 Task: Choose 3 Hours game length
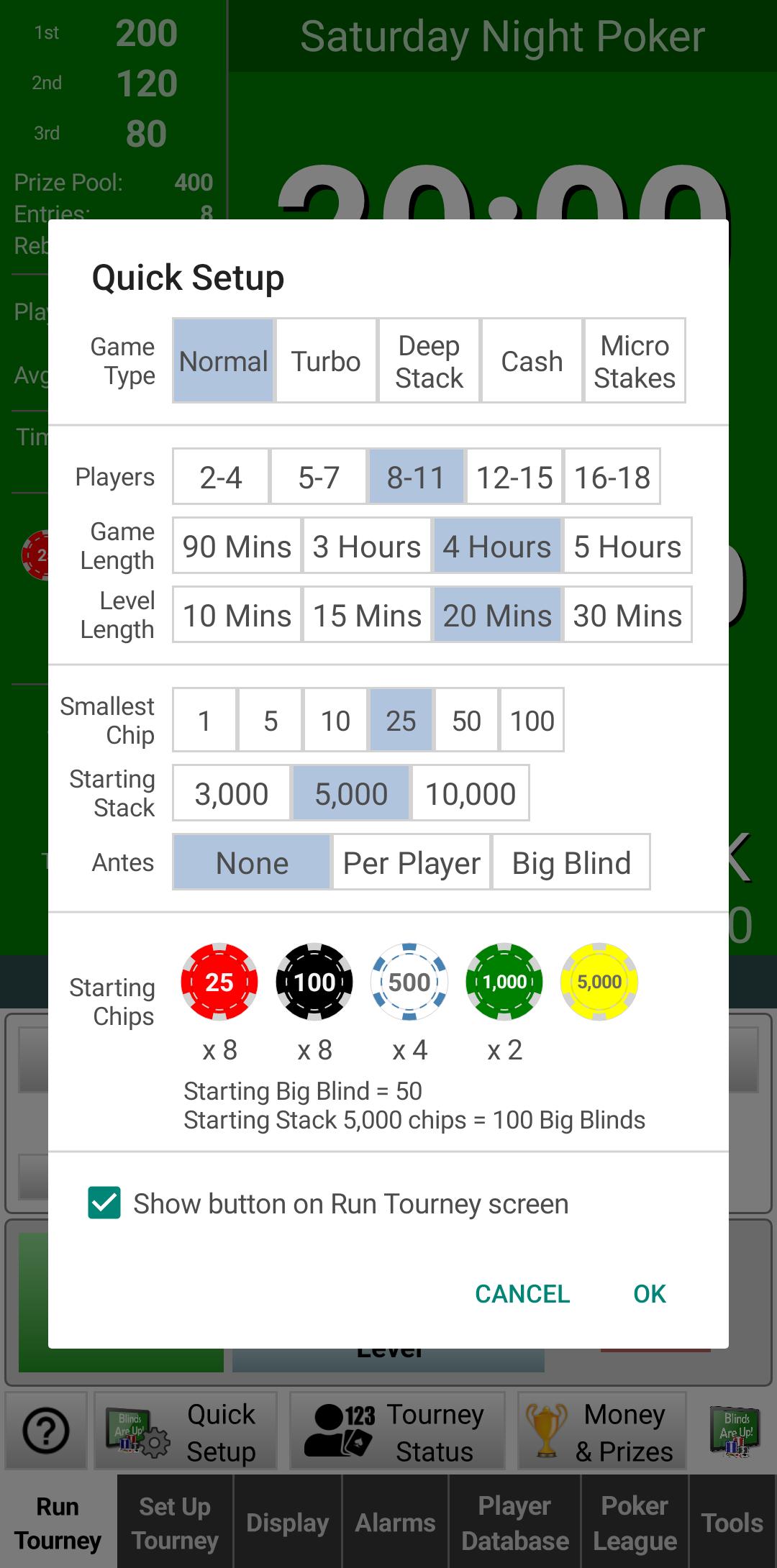[x=367, y=546]
